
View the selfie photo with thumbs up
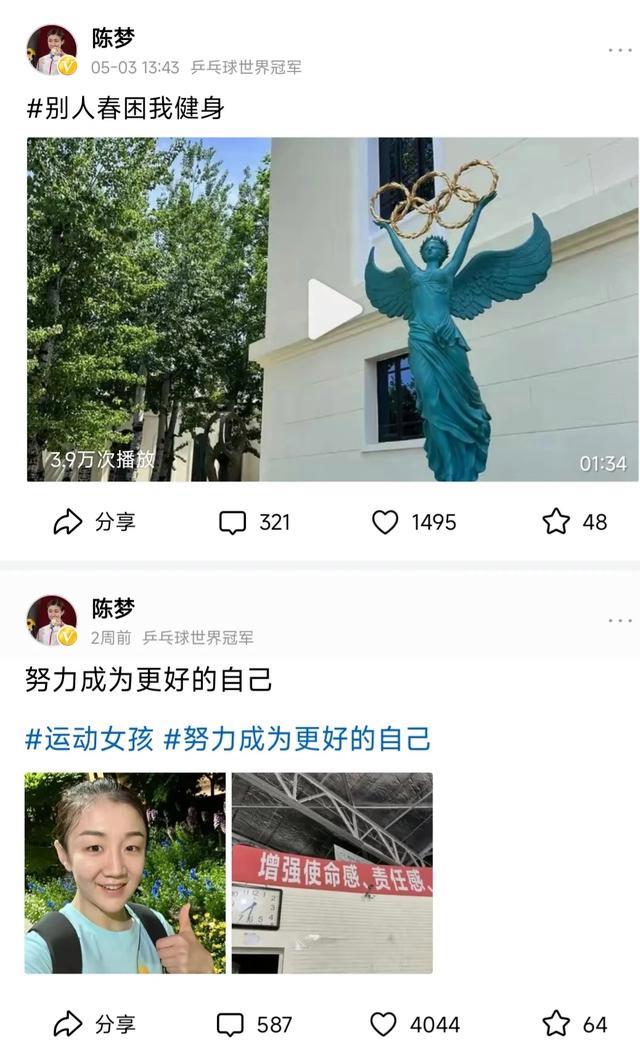(125, 873)
